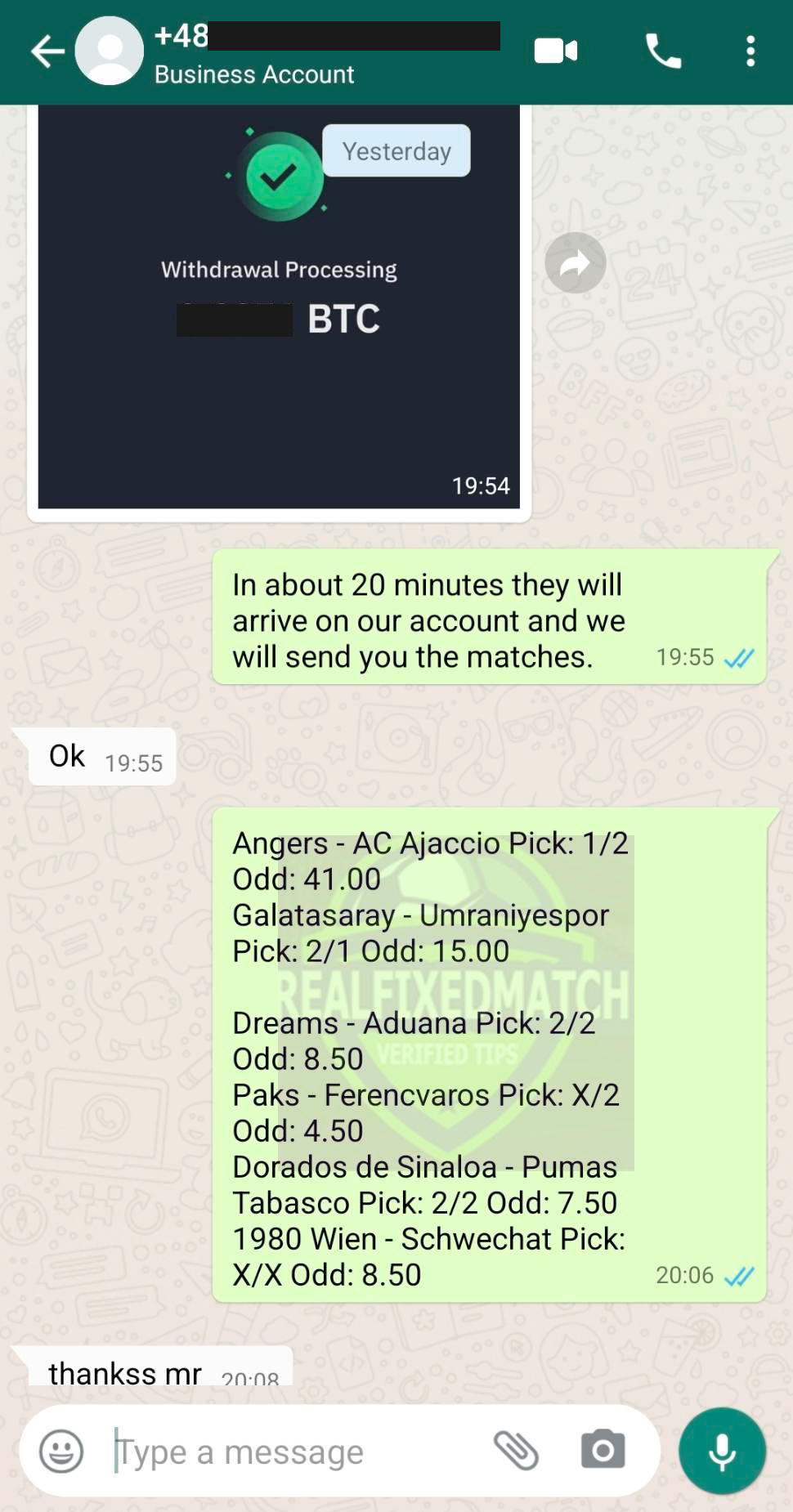Forward the Withdrawal Processing image
This screenshot has height=1512, width=793.
coord(576,263)
